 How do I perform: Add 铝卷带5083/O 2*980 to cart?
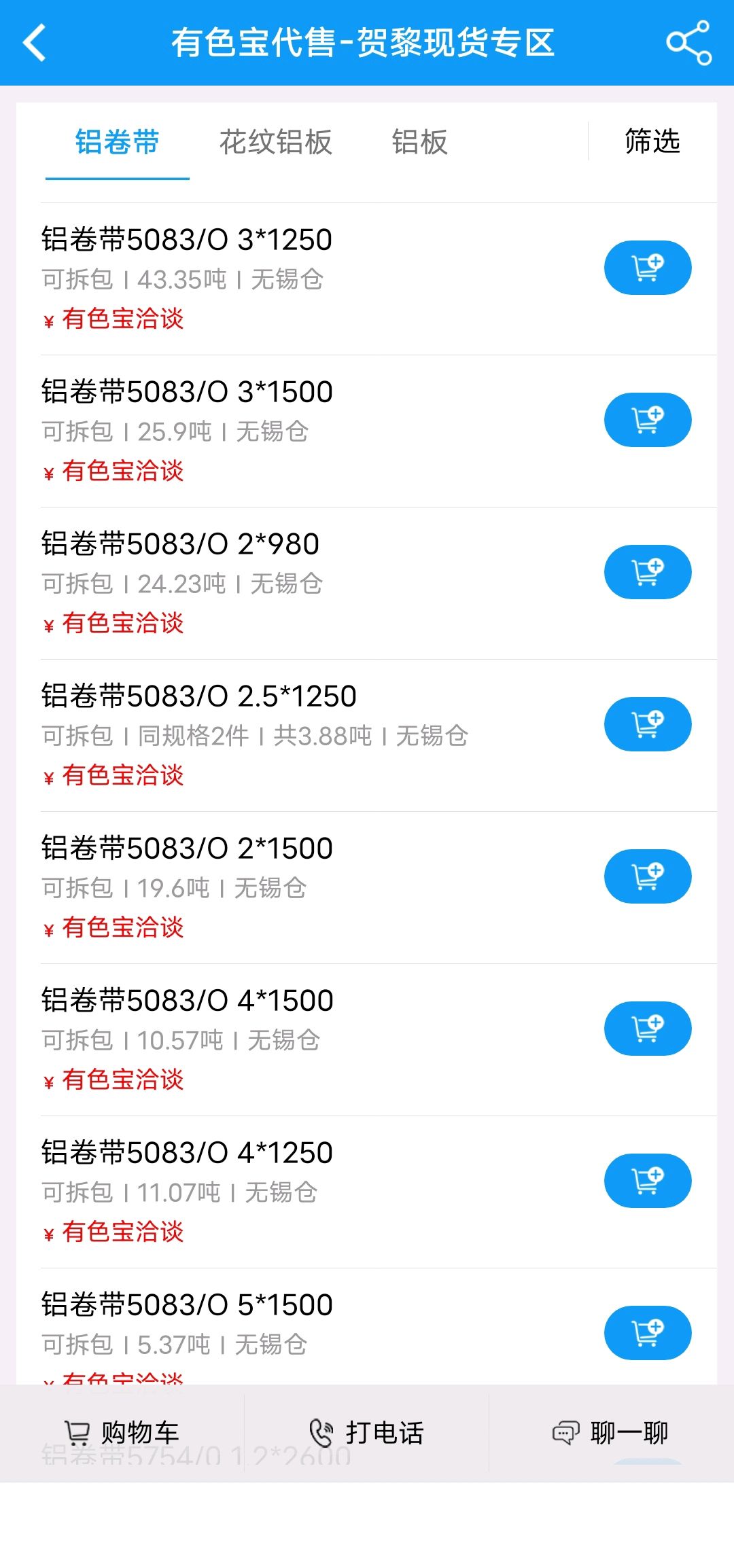(x=648, y=572)
